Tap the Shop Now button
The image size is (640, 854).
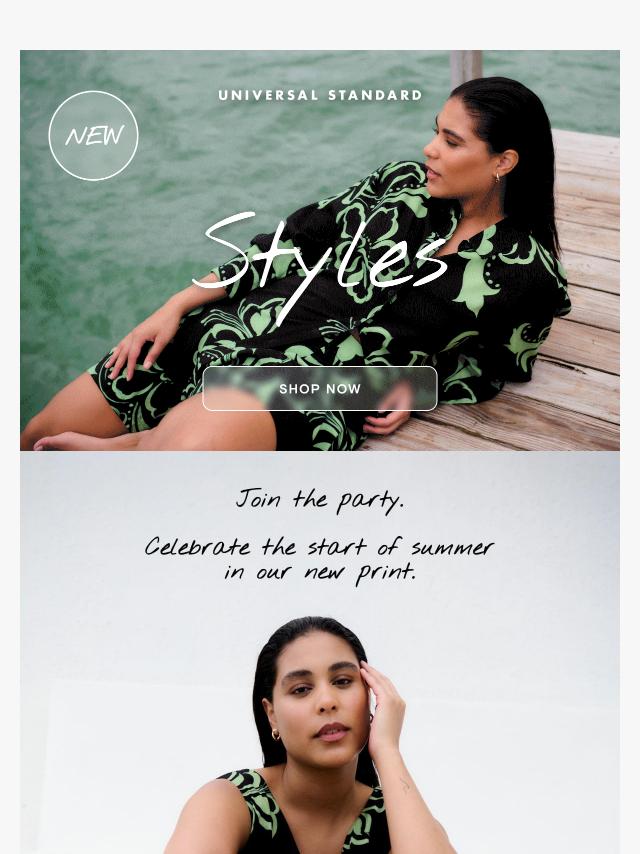point(320,389)
